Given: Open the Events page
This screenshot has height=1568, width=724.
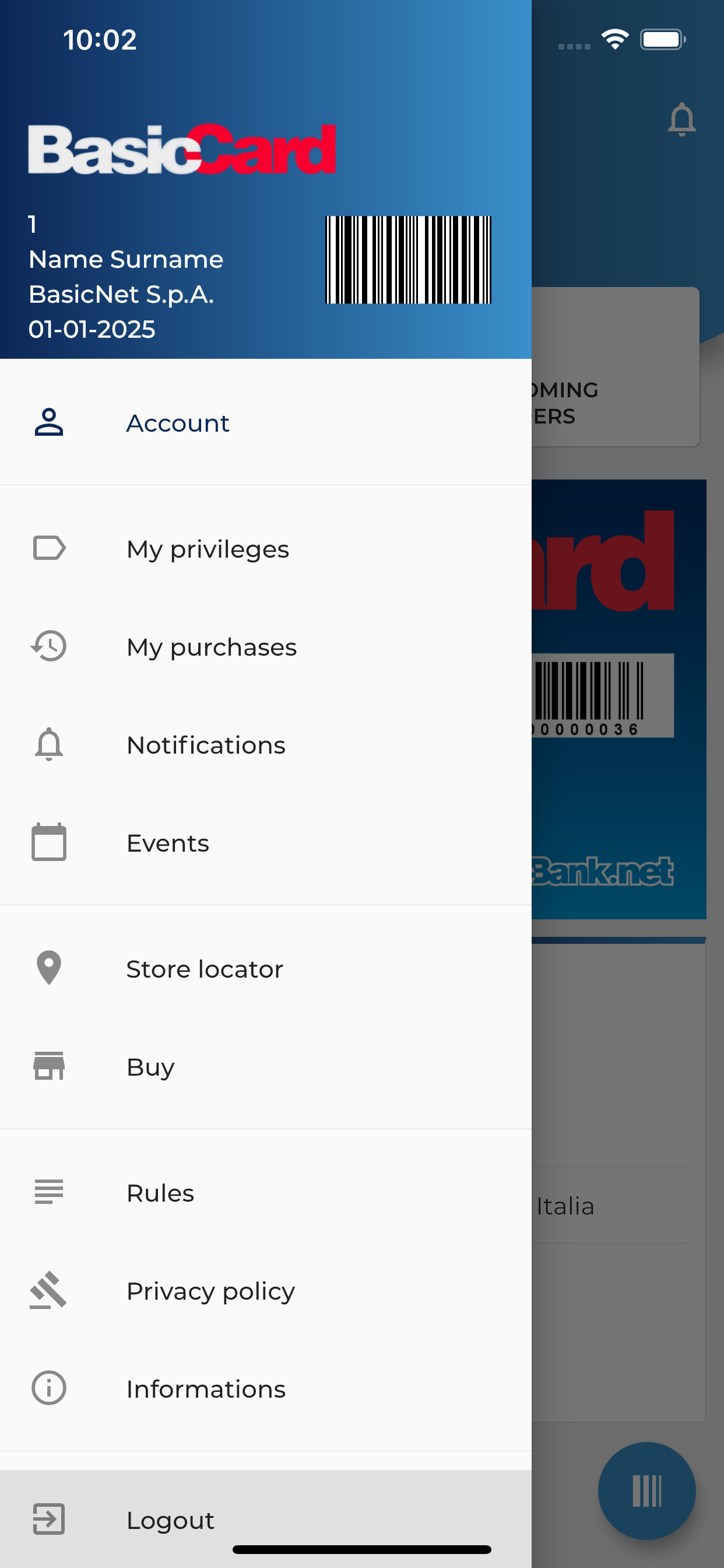Looking at the screenshot, I should click(167, 843).
